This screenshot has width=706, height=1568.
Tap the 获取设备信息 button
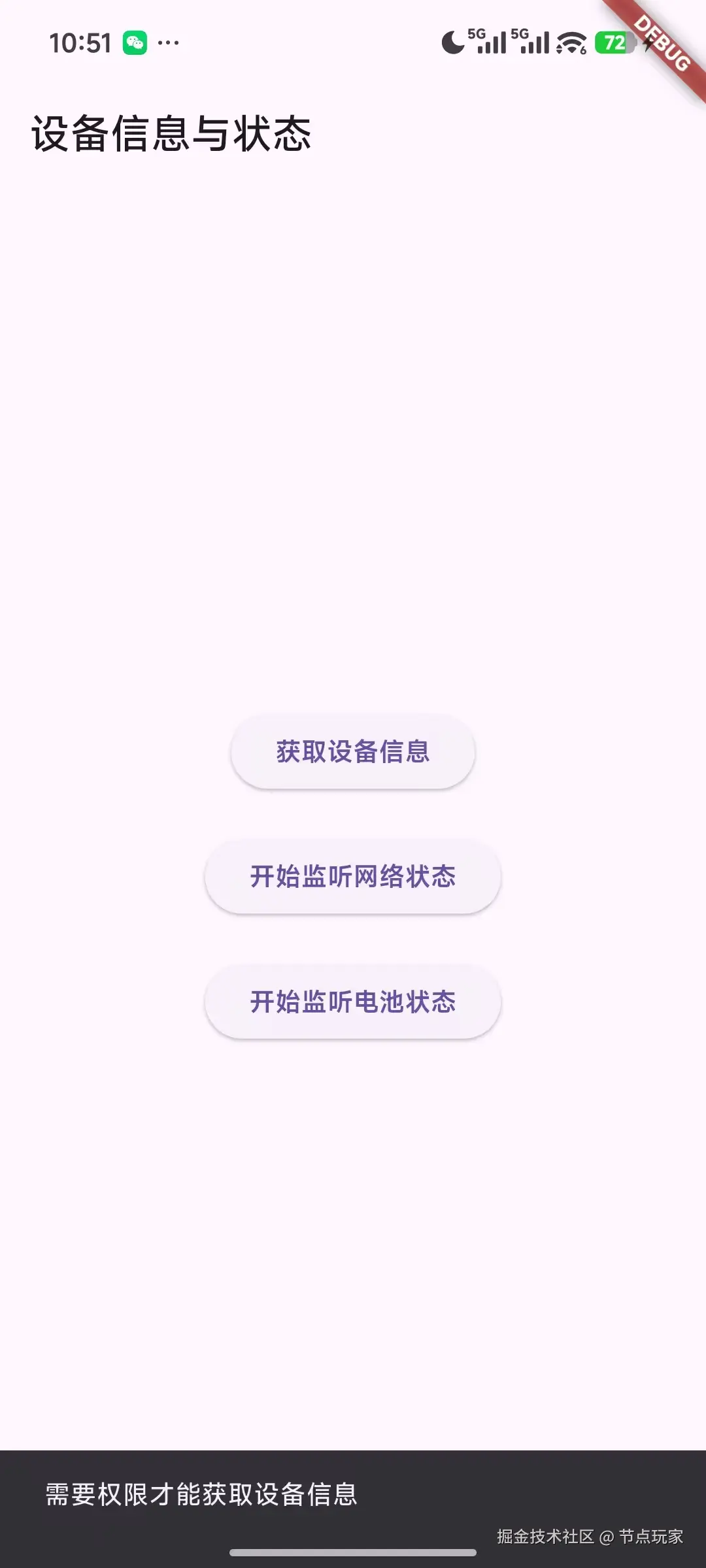coord(353,751)
